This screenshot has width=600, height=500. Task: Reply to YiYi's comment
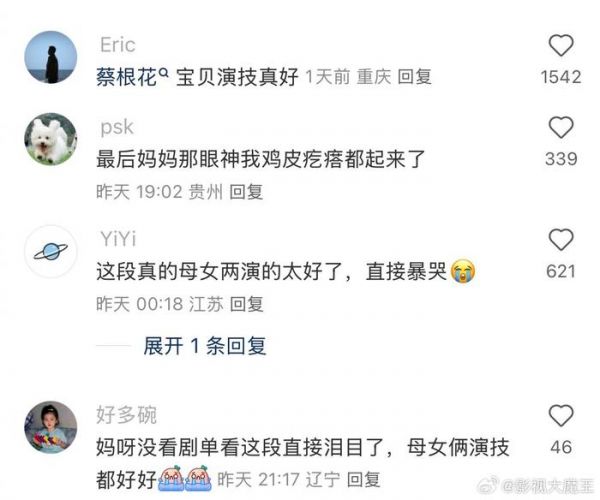point(247,303)
